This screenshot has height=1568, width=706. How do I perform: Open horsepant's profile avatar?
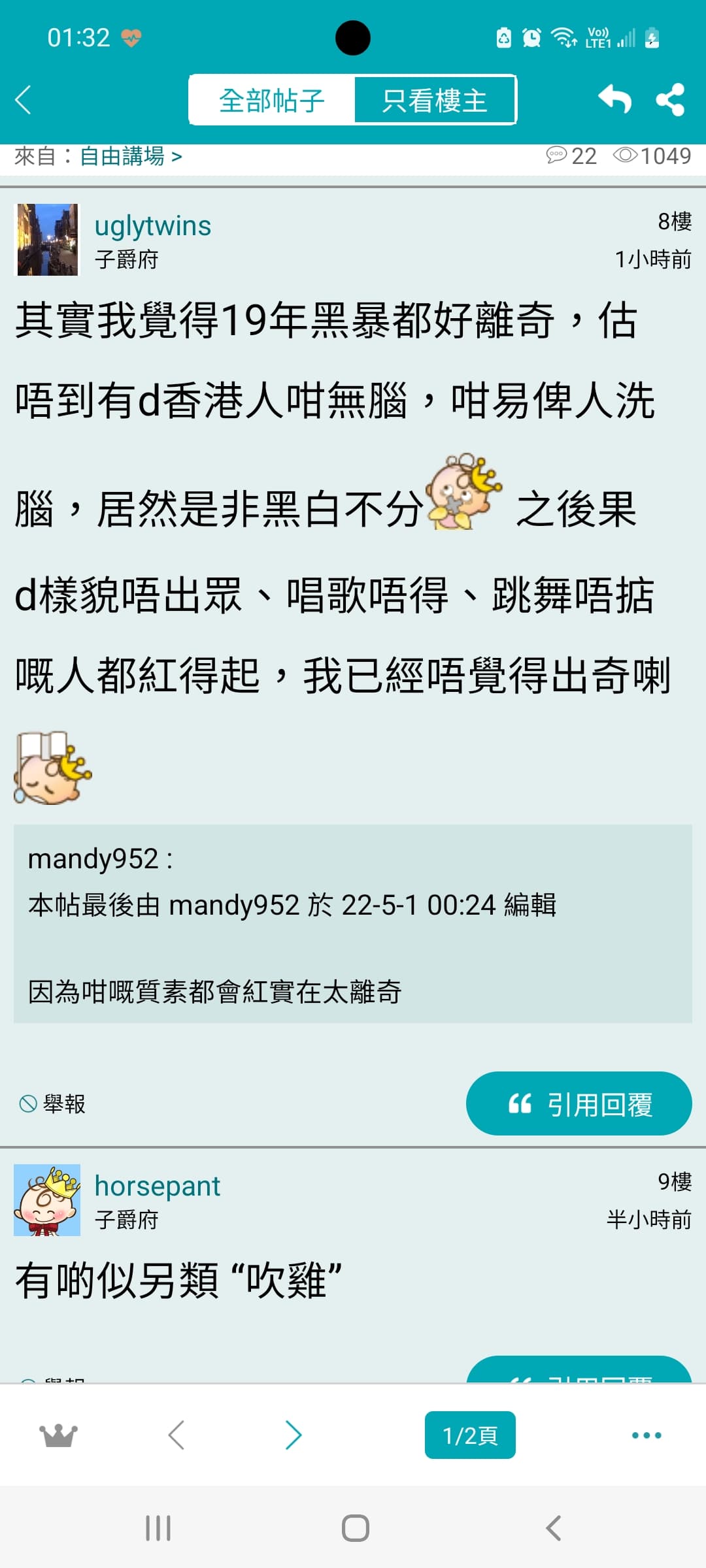click(x=47, y=1200)
